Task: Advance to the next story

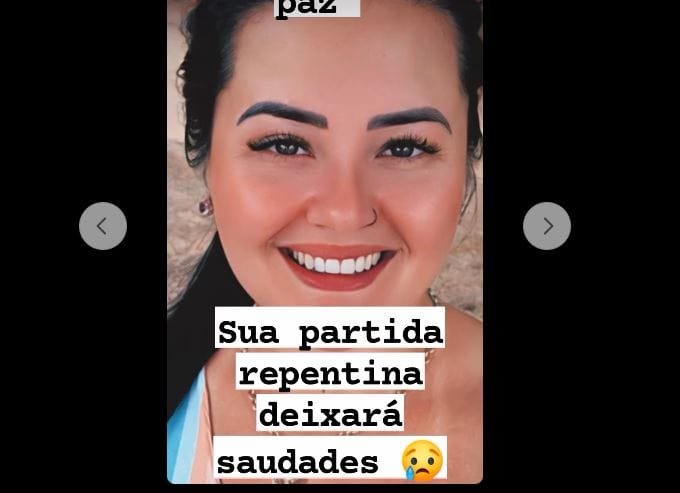Action: pyautogui.click(x=547, y=226)
